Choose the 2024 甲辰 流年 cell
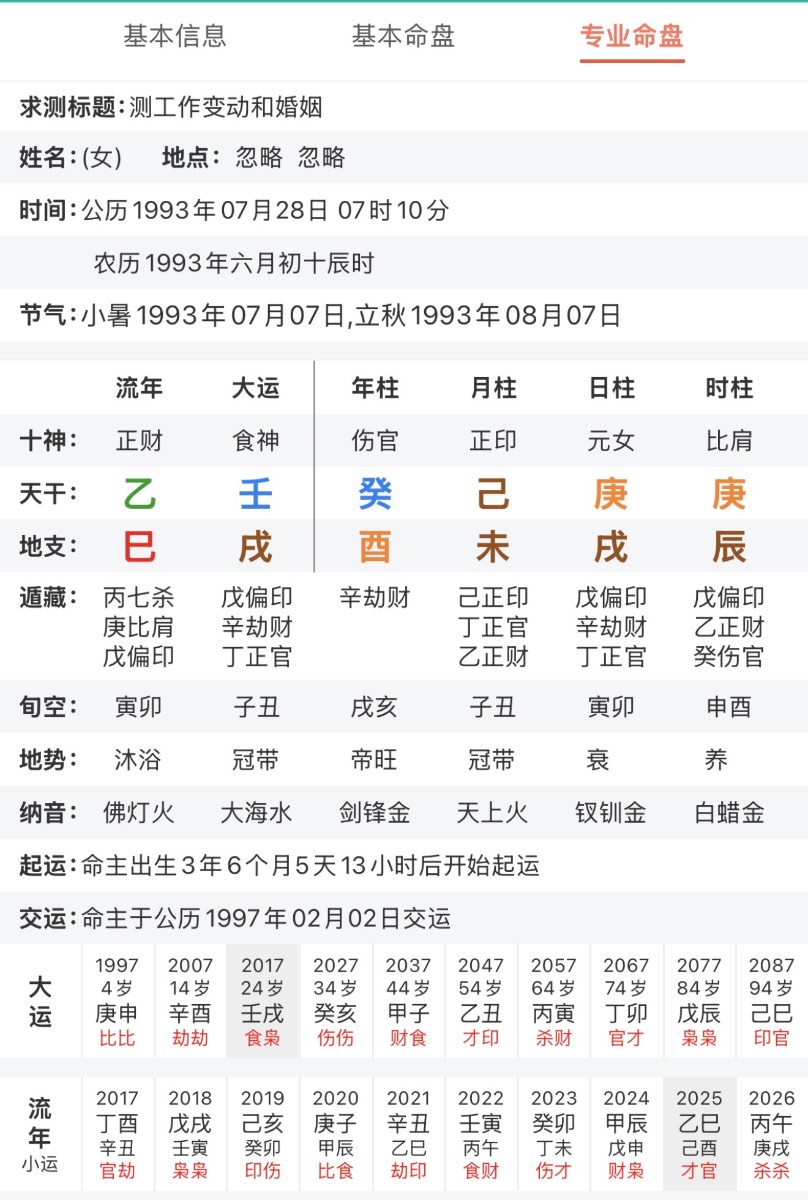Image resolution: width=808 pixels, height=1200 pixels. (x=626, y=1134)
